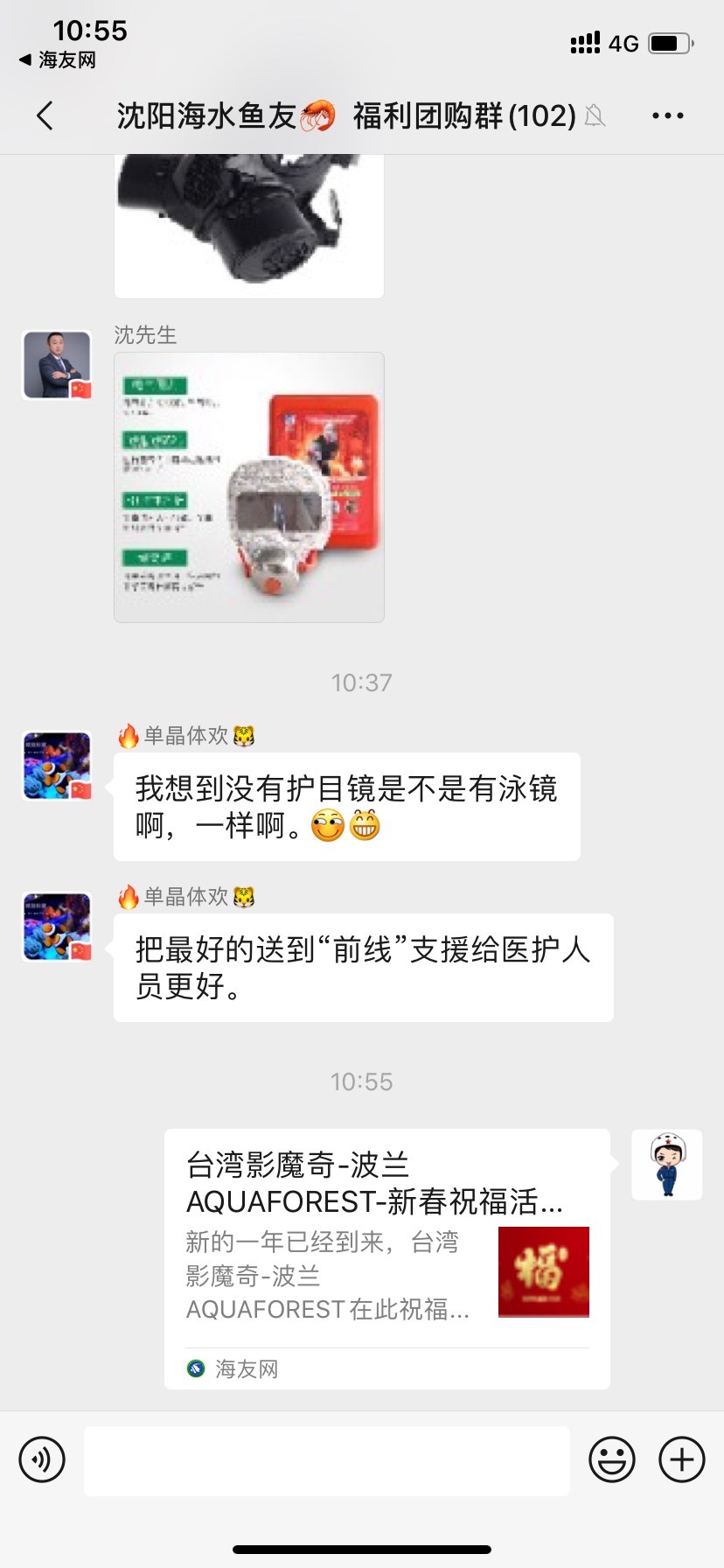Return to 海友网 app
The image size is (724, 1568).
(x=58, y=60)
